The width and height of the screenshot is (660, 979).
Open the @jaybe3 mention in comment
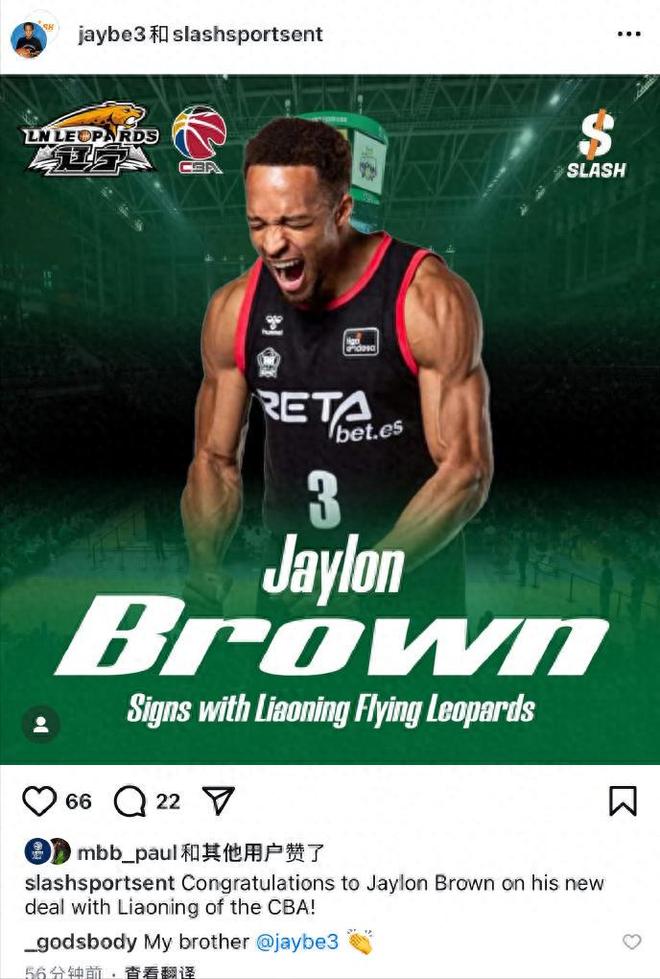298,942
